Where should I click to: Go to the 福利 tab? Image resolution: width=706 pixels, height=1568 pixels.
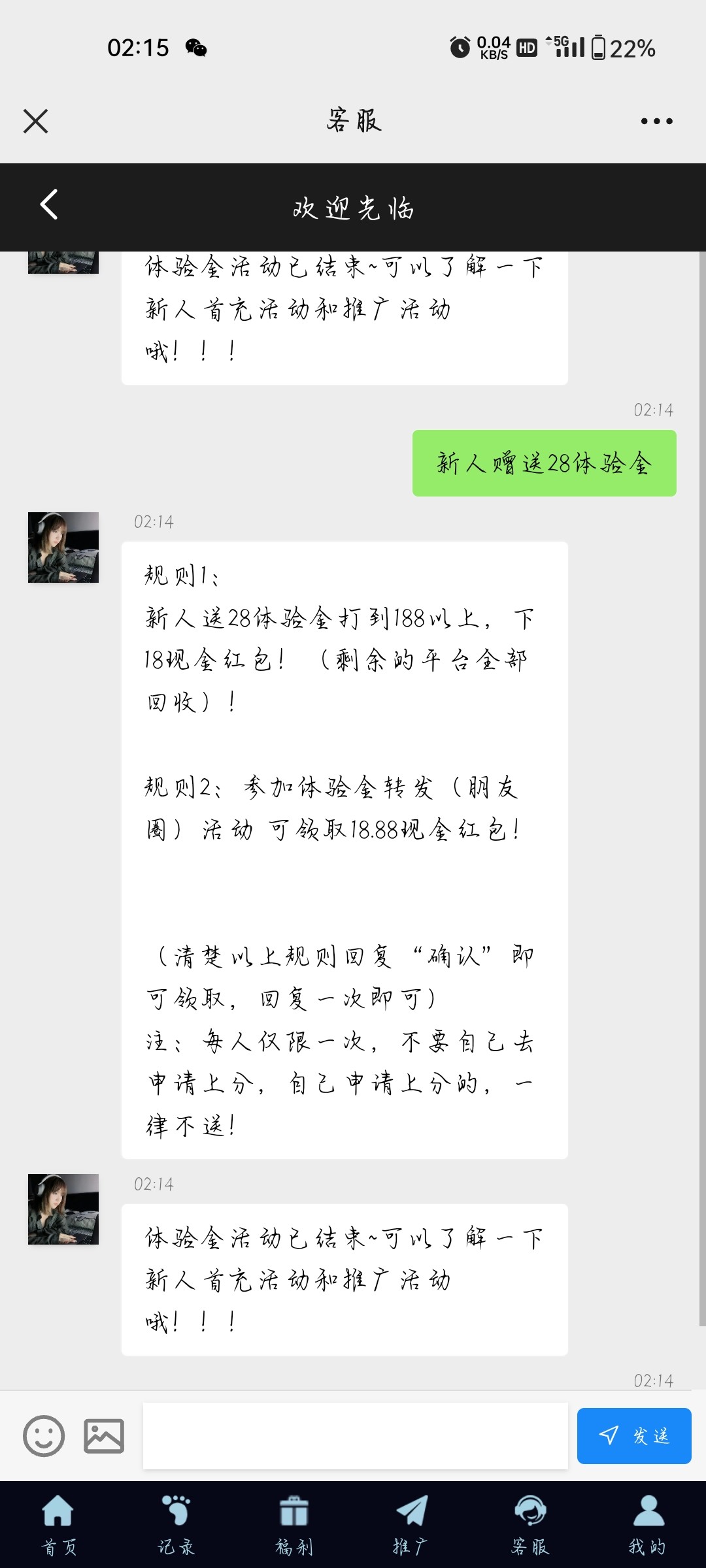[x=294, y=1525]
